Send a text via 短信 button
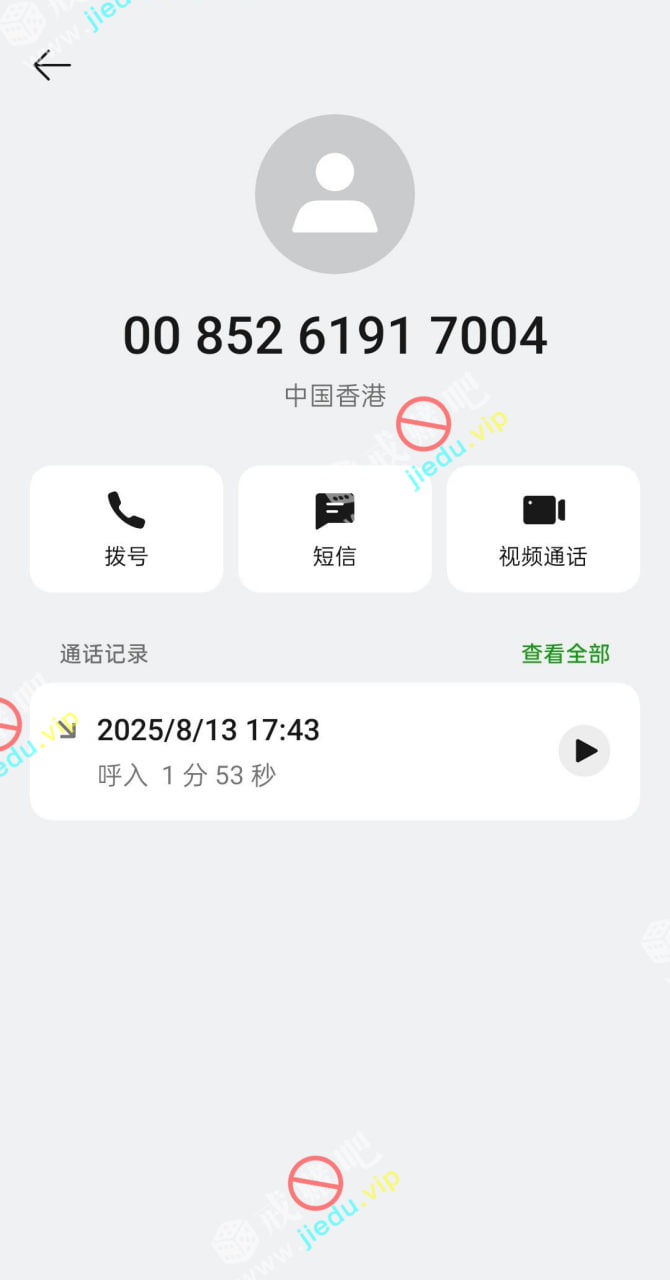 click(x=334, y=528)
